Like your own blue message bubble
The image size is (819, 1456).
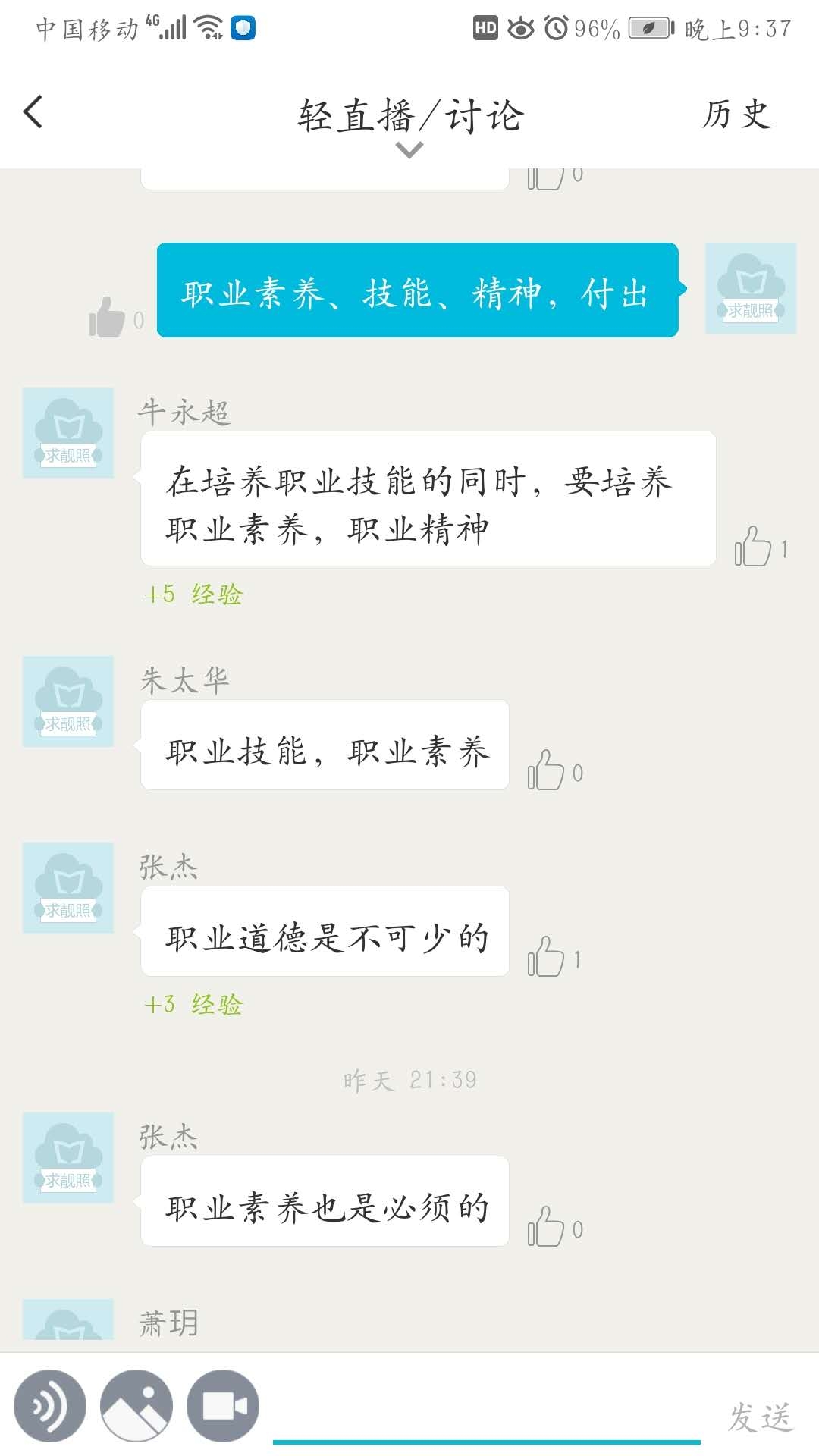point(107,317)
